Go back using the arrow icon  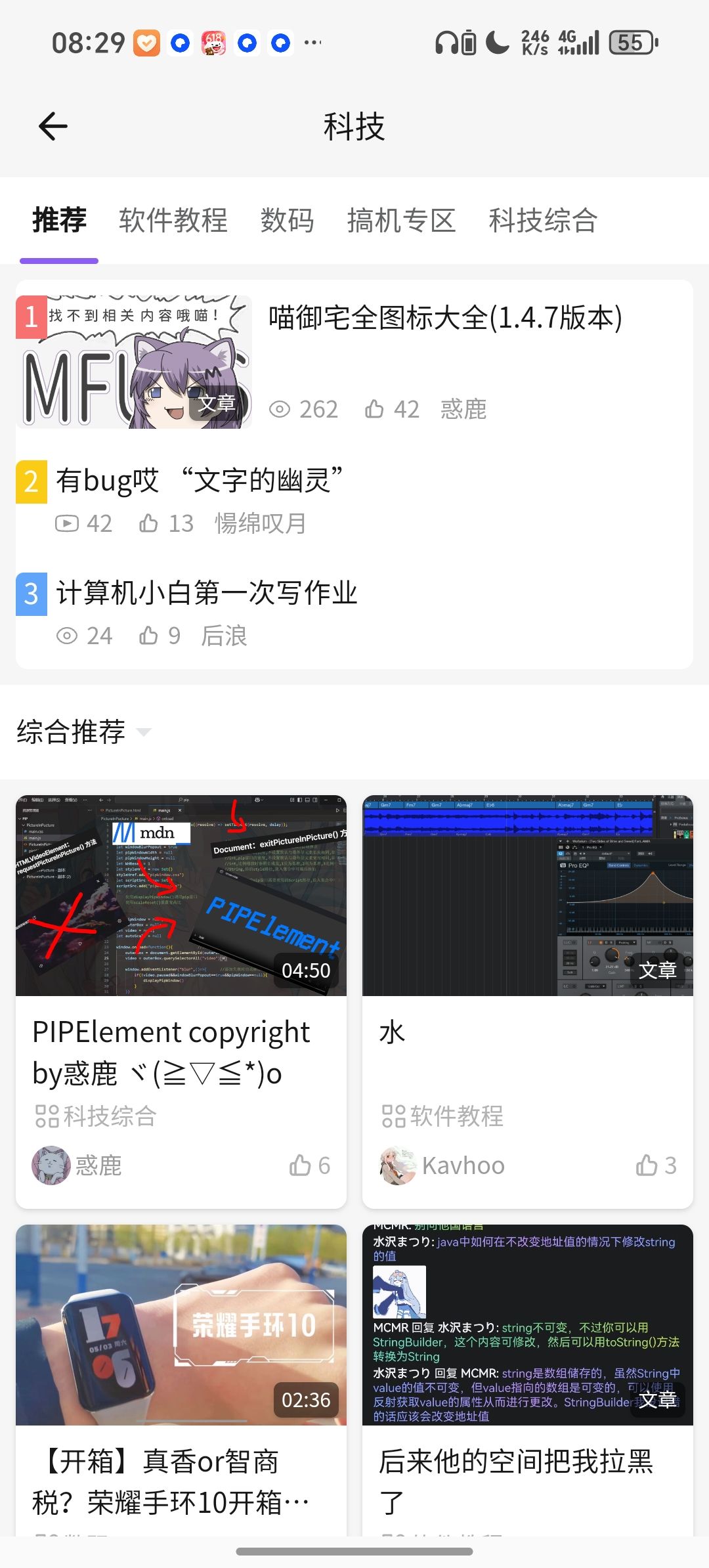[x=53, y=126]
